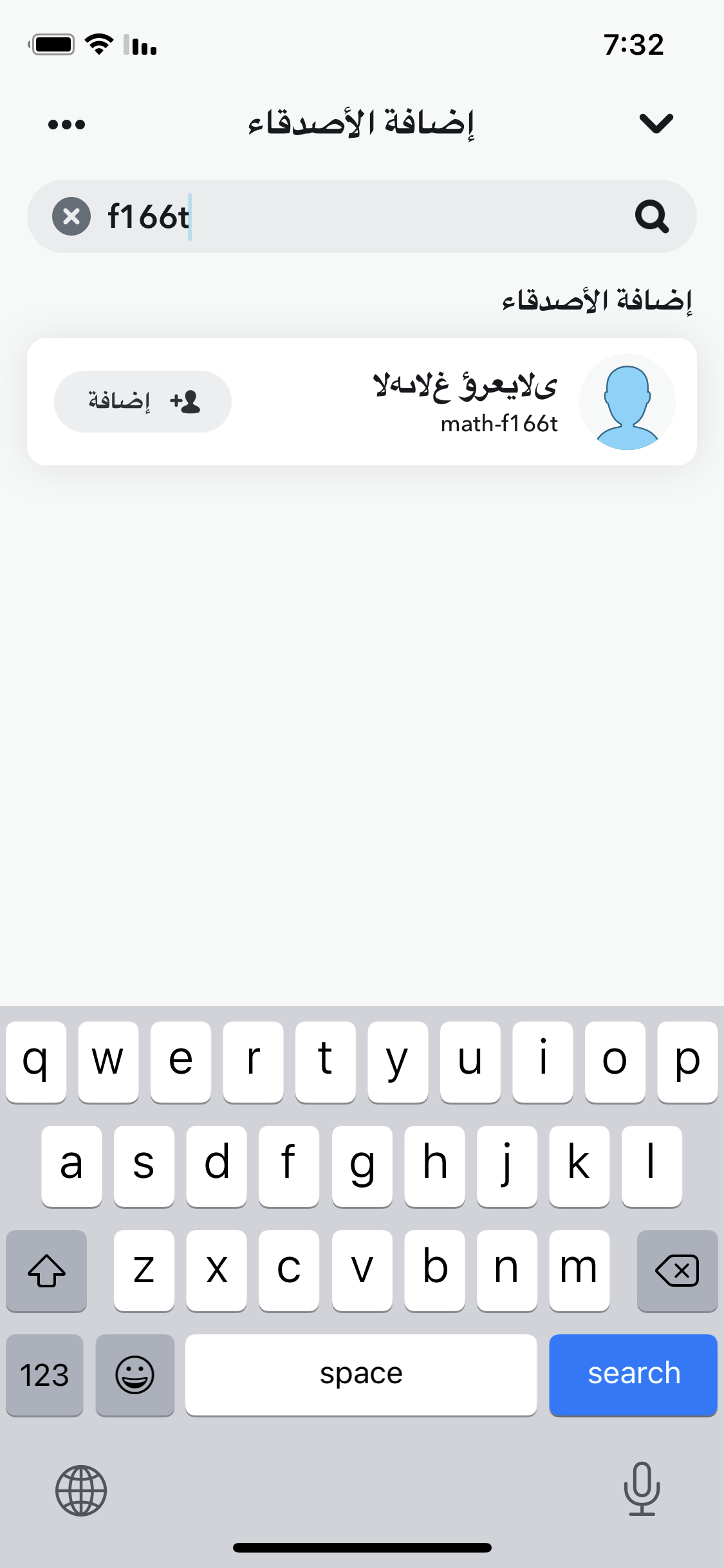The image size is (724, 1568).
Task: Clear the f166t search text
Action: 71,216
